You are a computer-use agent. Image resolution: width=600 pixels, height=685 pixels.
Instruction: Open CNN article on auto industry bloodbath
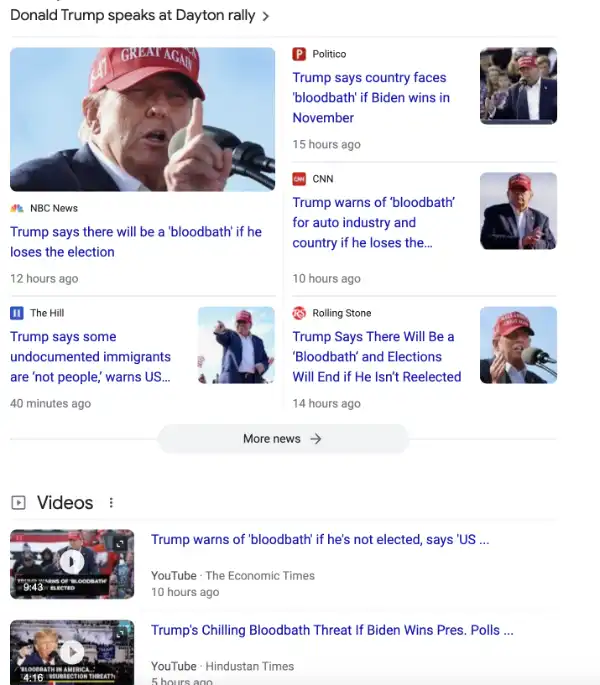[x=372, y=222]
